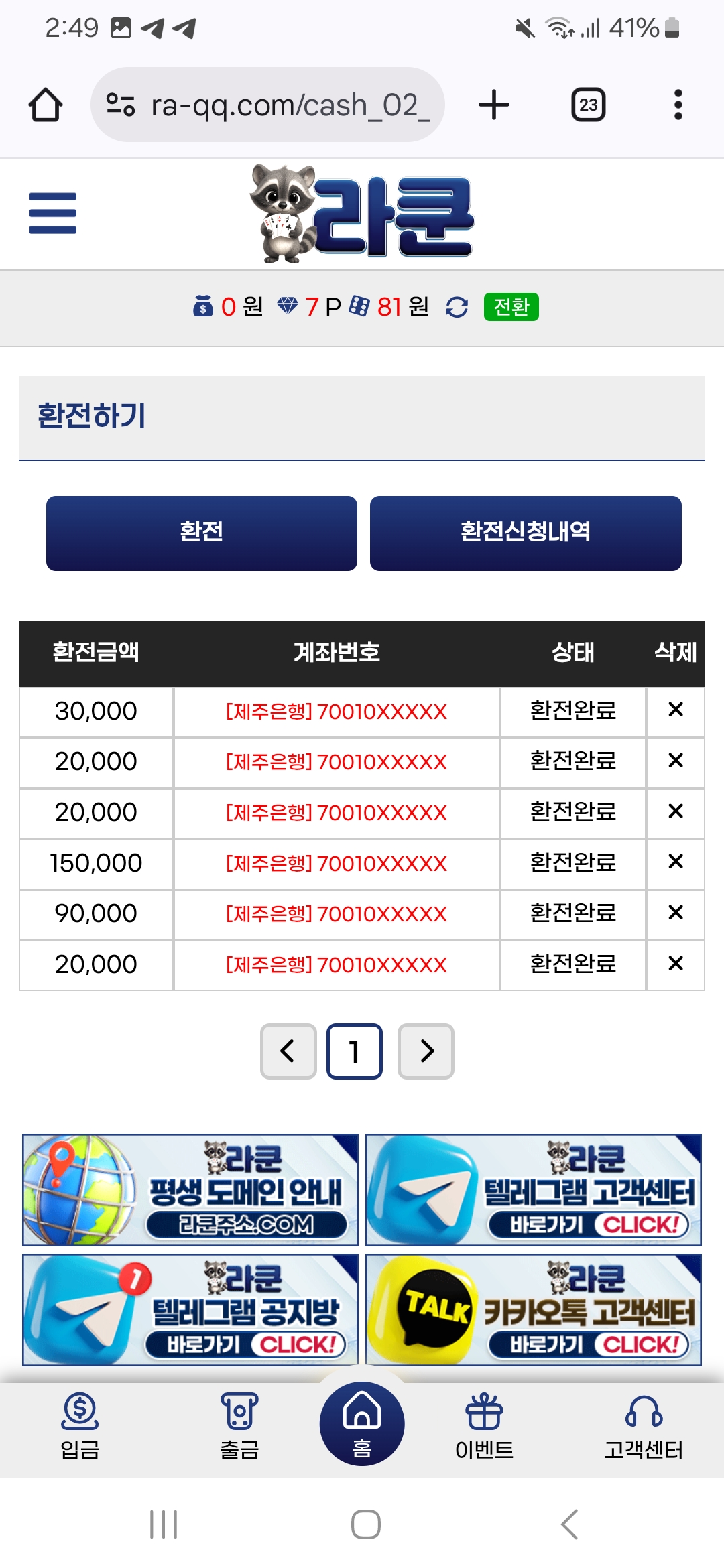This screenshot has width=724, height=1568.
Task: Open the browser's three-dot overflow menu
Action: 678,105
